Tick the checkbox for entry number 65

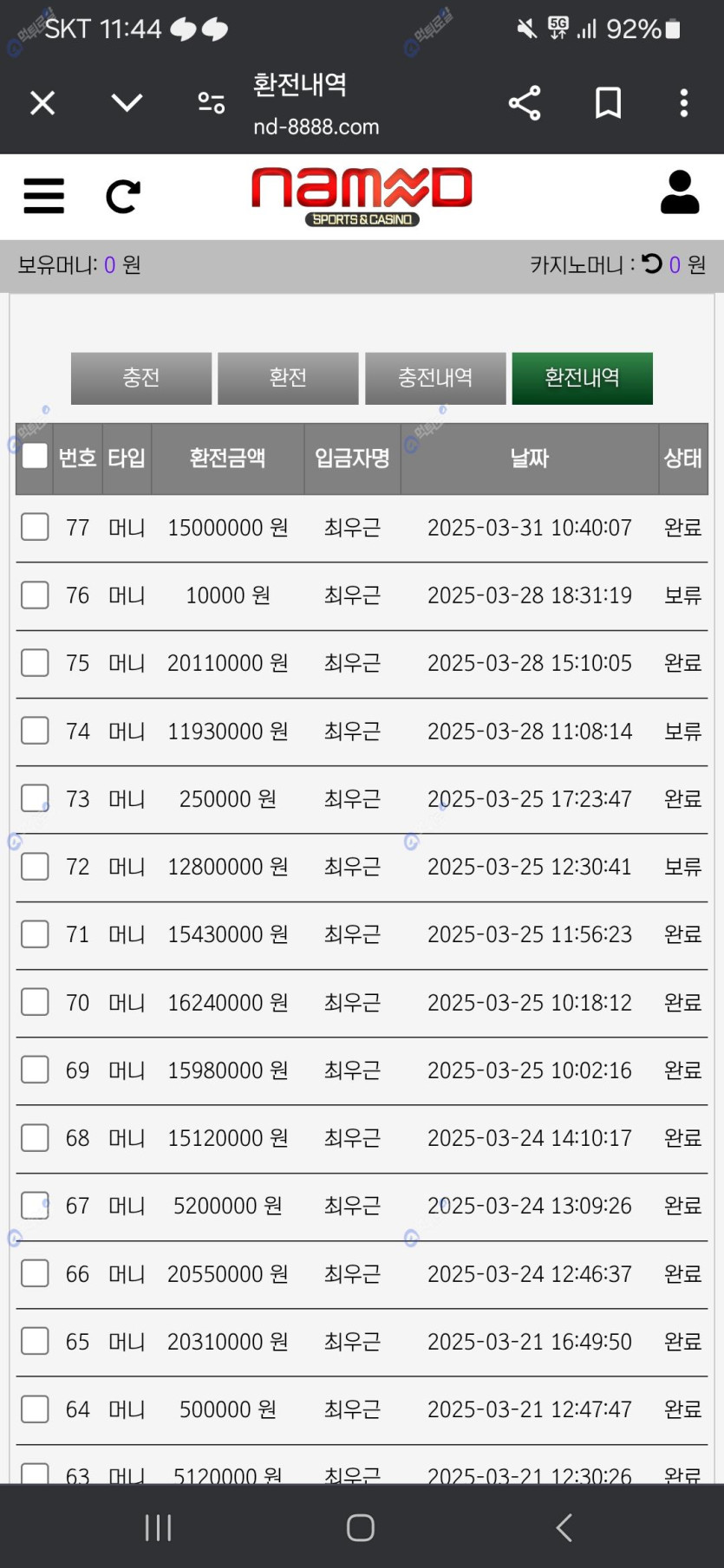[x=35, y=1341]
